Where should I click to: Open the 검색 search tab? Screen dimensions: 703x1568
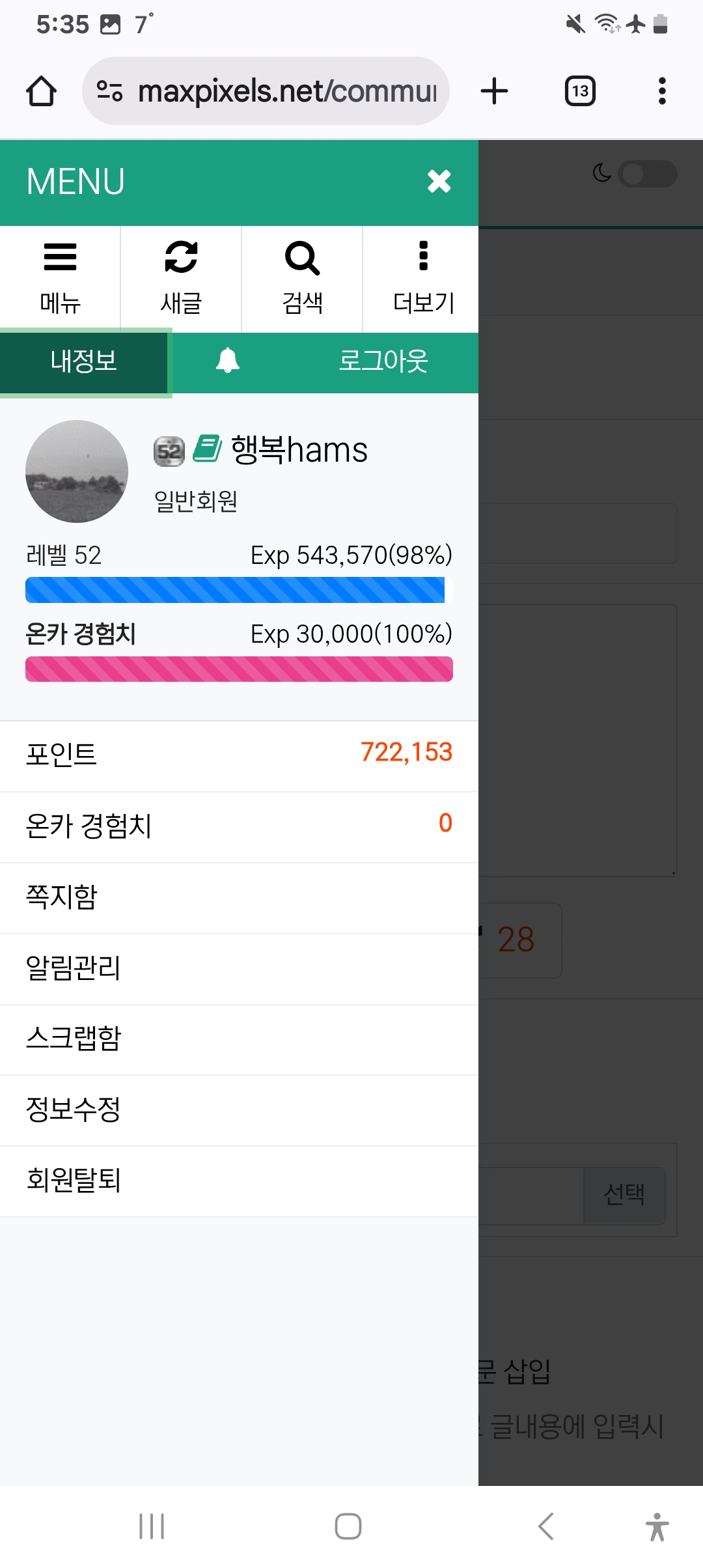[302, 279]
